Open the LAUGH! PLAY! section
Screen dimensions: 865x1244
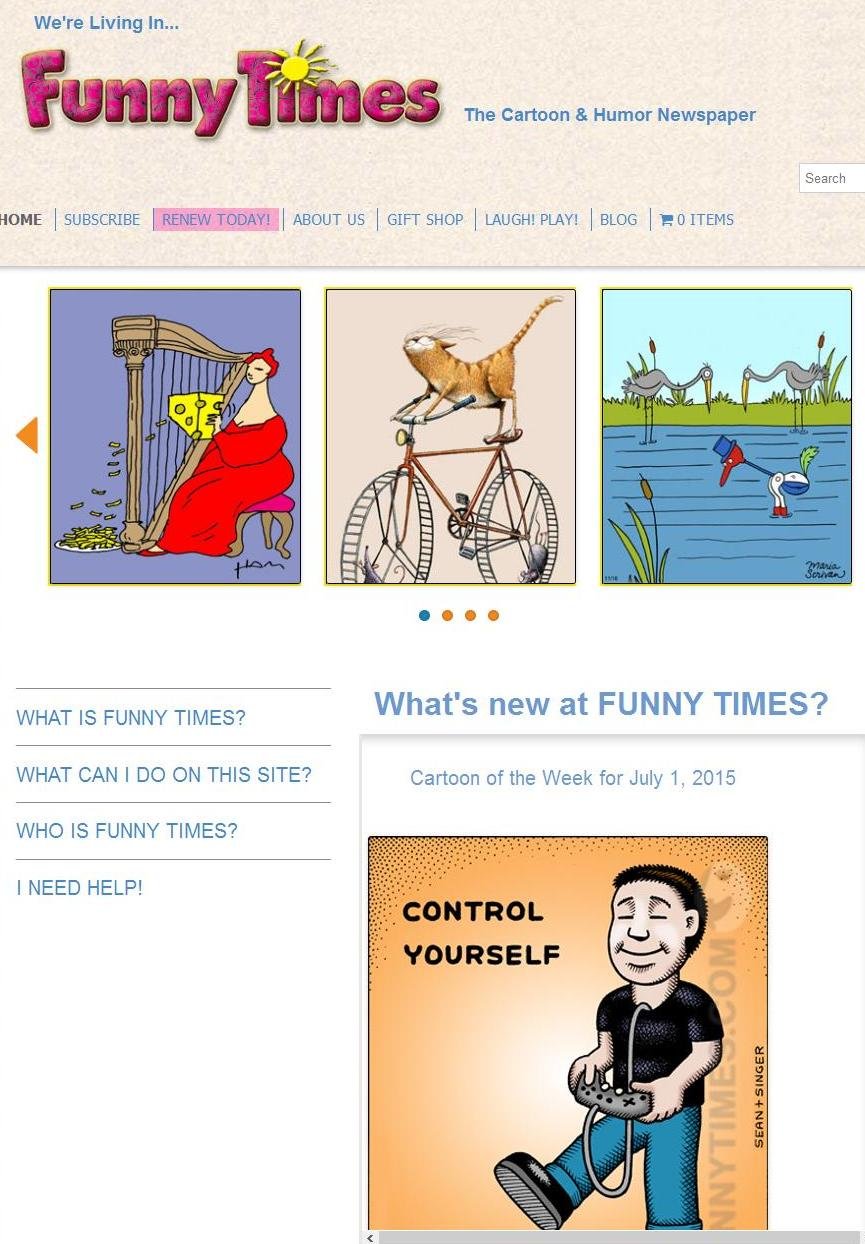[x=531, y=220]
